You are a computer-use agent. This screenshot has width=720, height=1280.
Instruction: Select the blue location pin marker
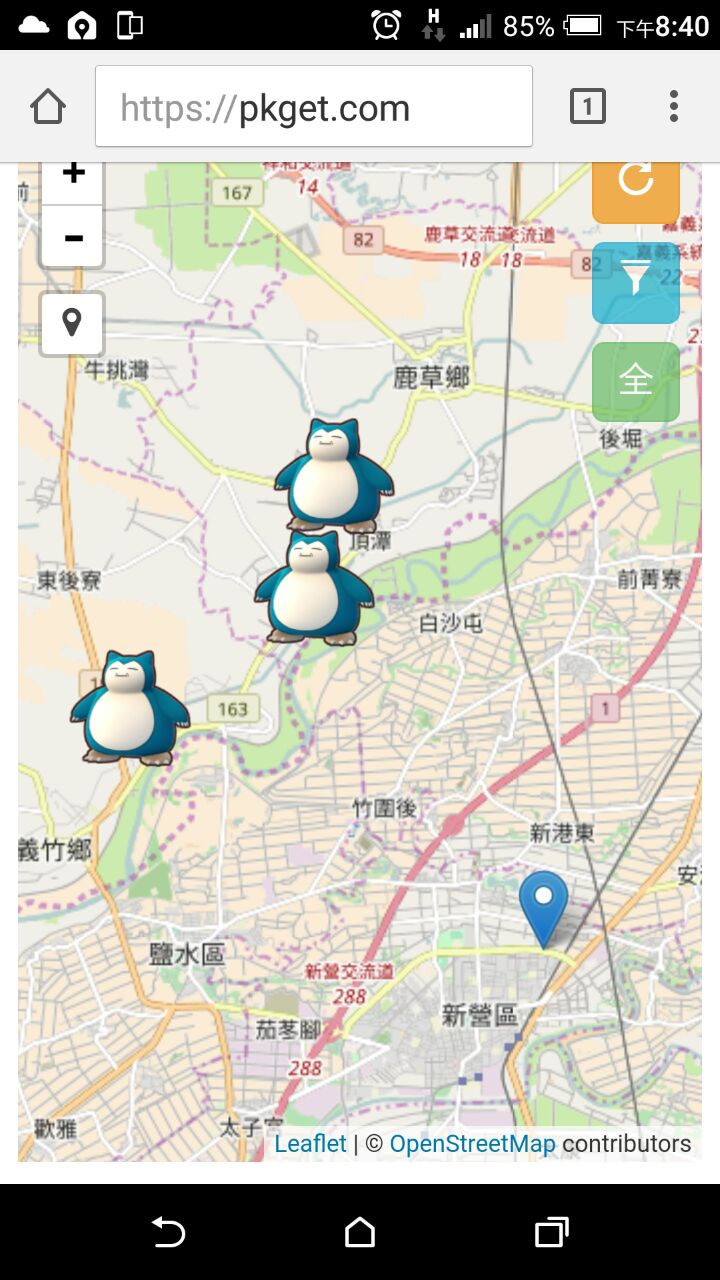(x=543, y=905)
